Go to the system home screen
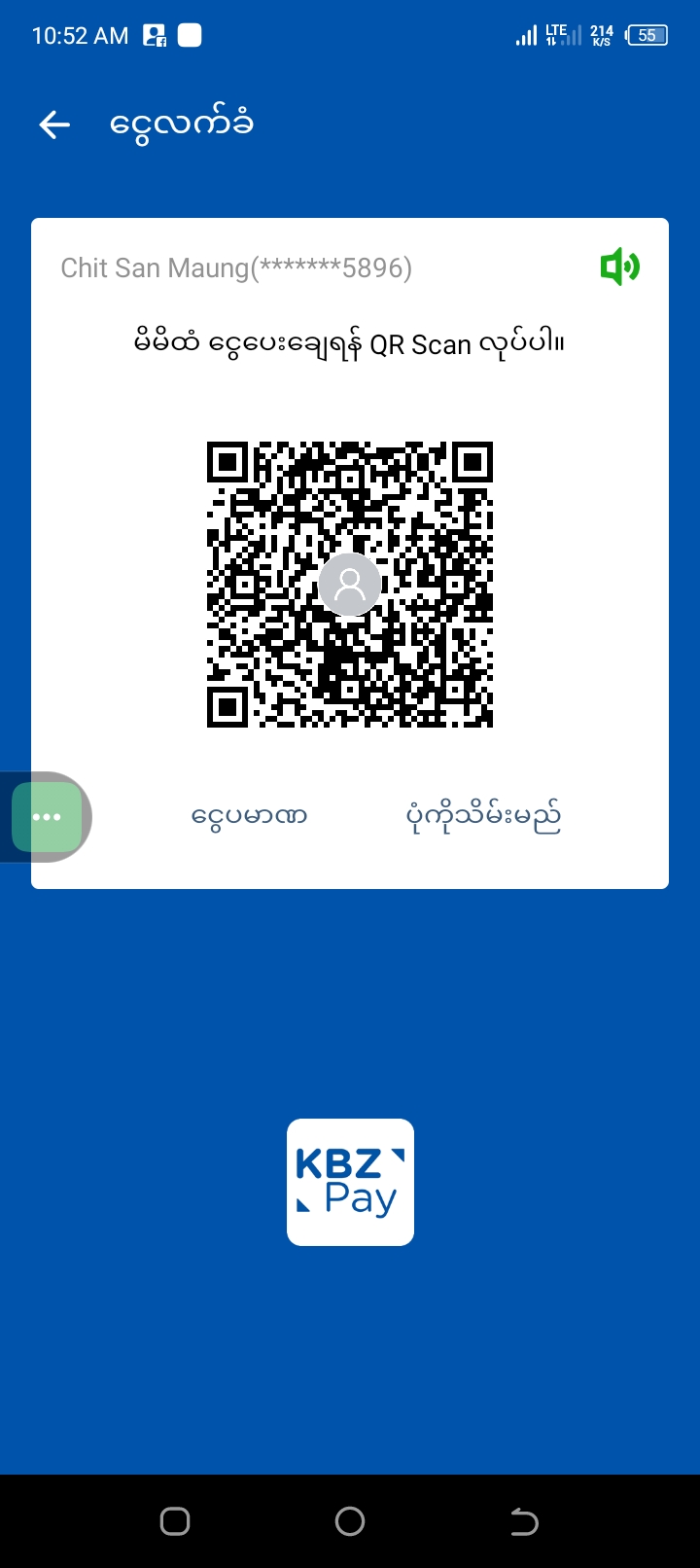This screenshot has width=700, height=1568. (350, 1521)
